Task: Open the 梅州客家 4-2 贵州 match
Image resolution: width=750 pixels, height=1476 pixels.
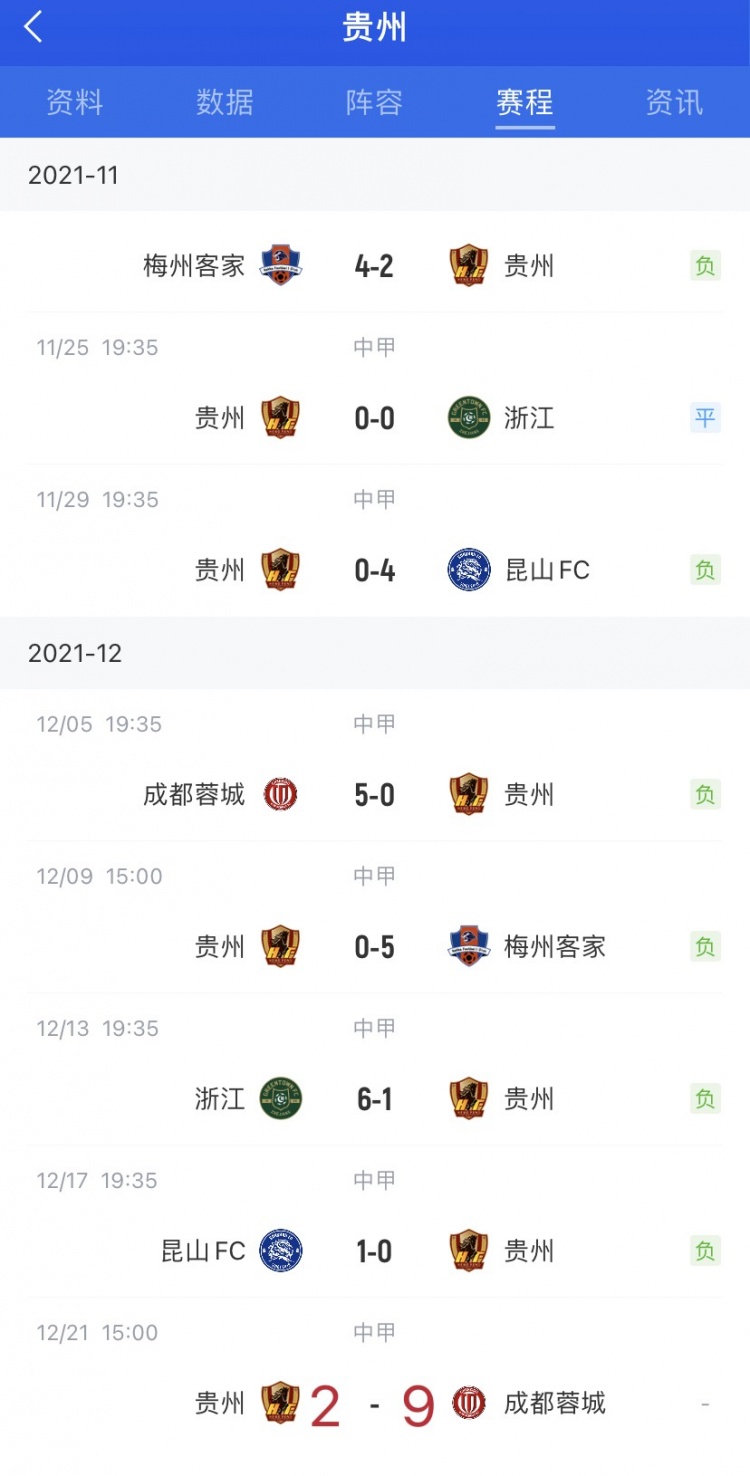Action: 375,265
